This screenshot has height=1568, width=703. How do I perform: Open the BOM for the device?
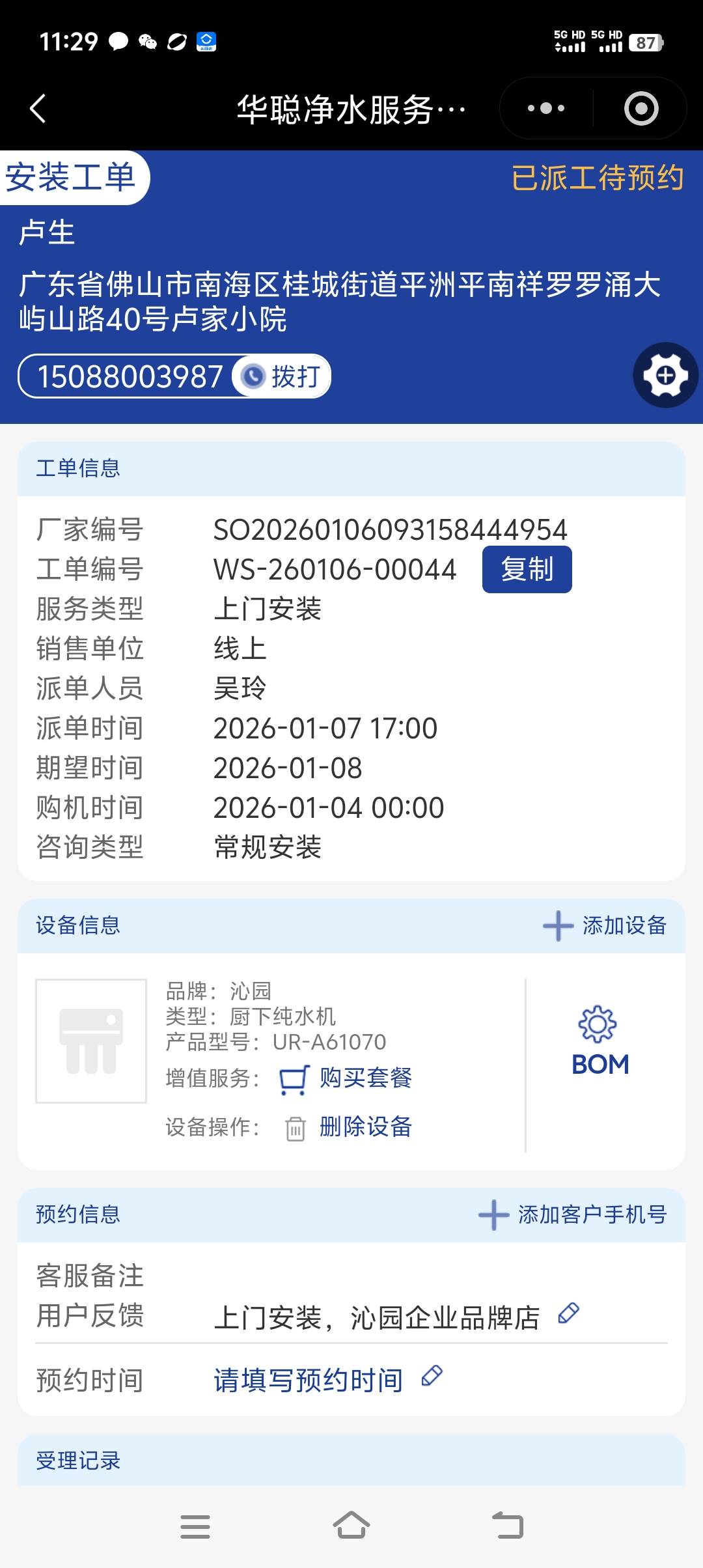coord(600,1042)
